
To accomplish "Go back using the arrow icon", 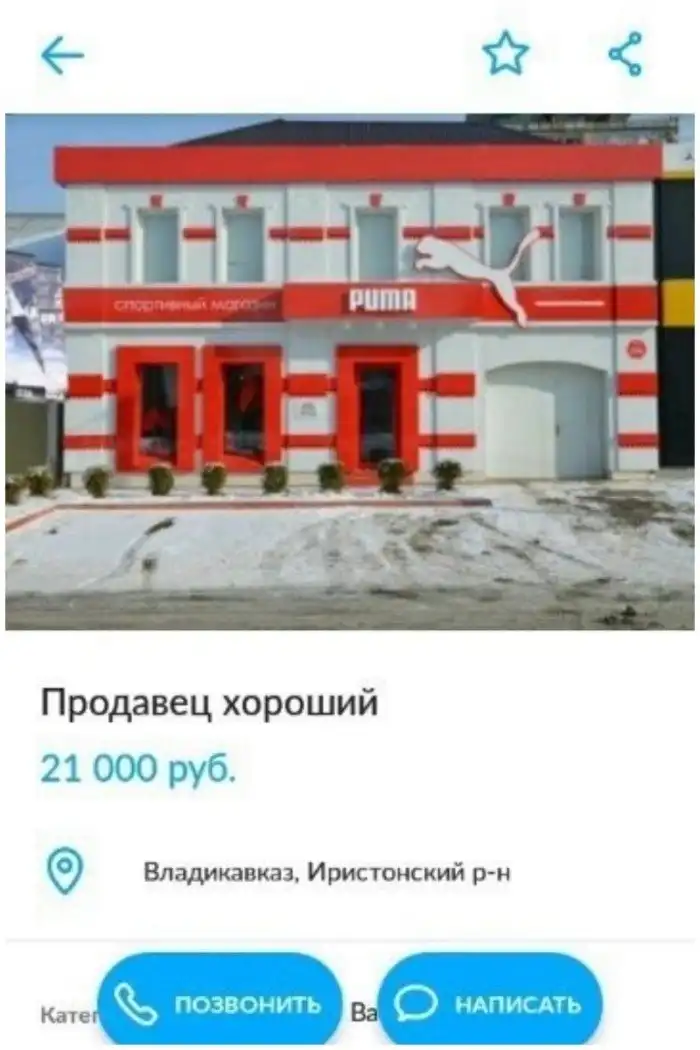I will [x=62, y=56].
